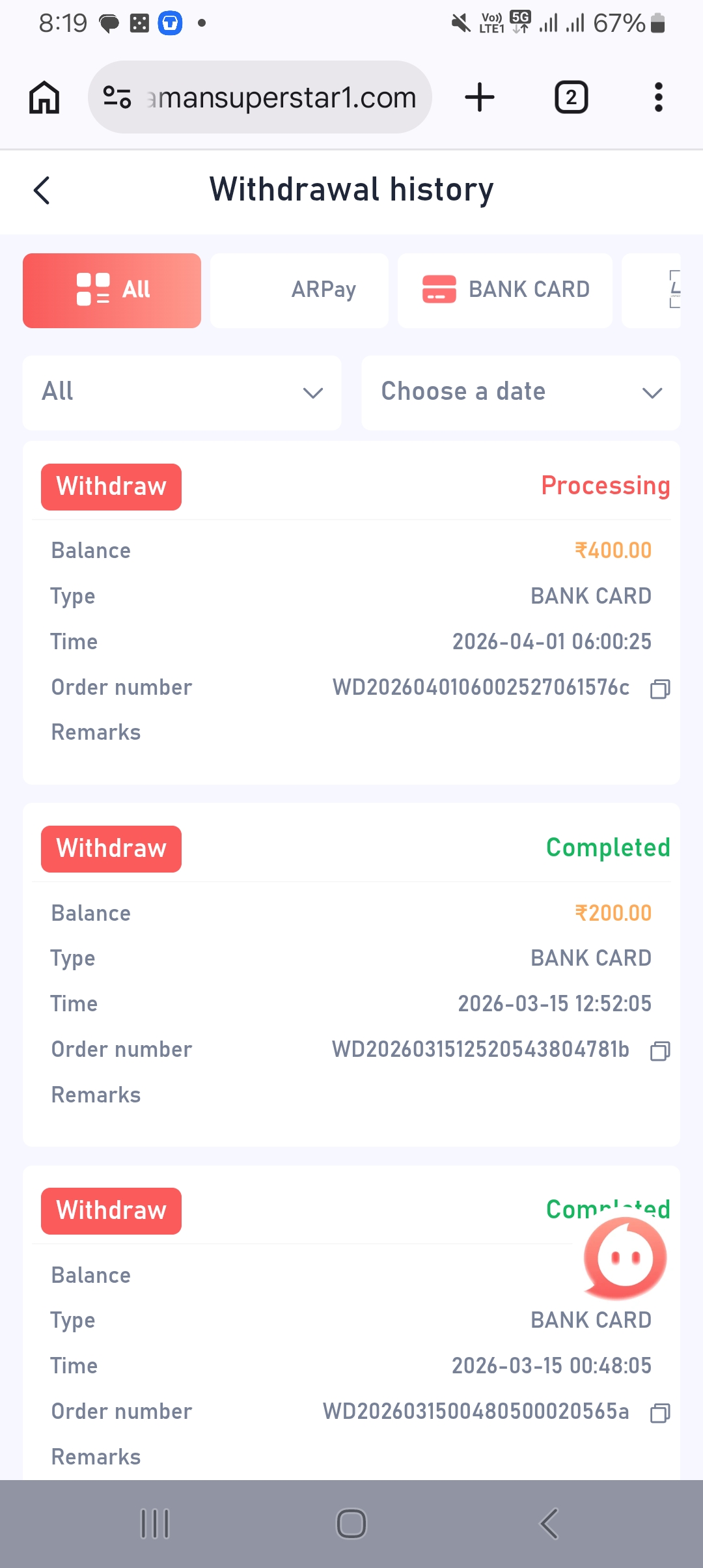Go to the browser home page
The height and width of the screenshot is (1568, 703).
[44, 97]
